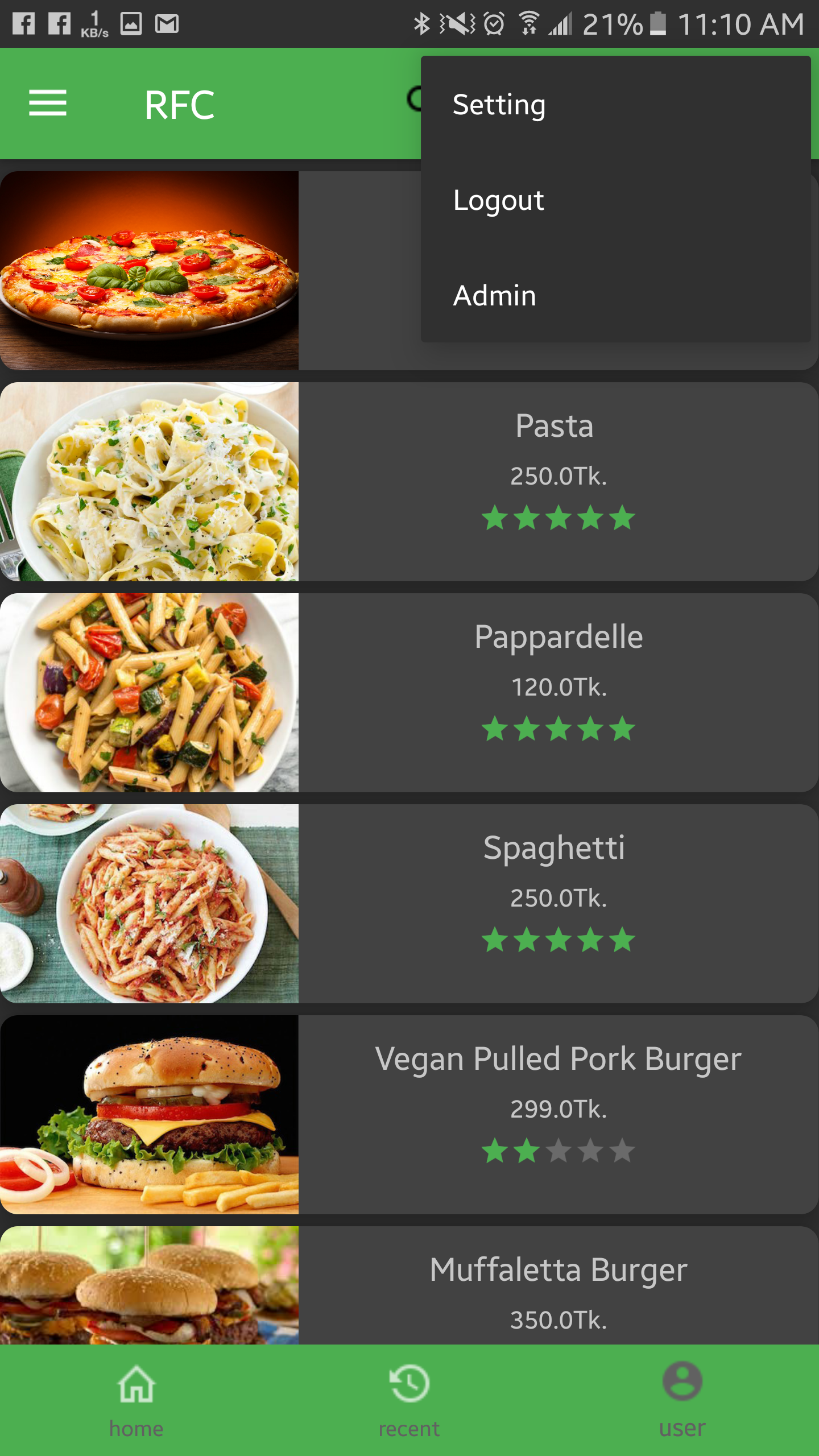Choose Logout from the overflow menu
The image size is (819, 1456).
point(614,200)
